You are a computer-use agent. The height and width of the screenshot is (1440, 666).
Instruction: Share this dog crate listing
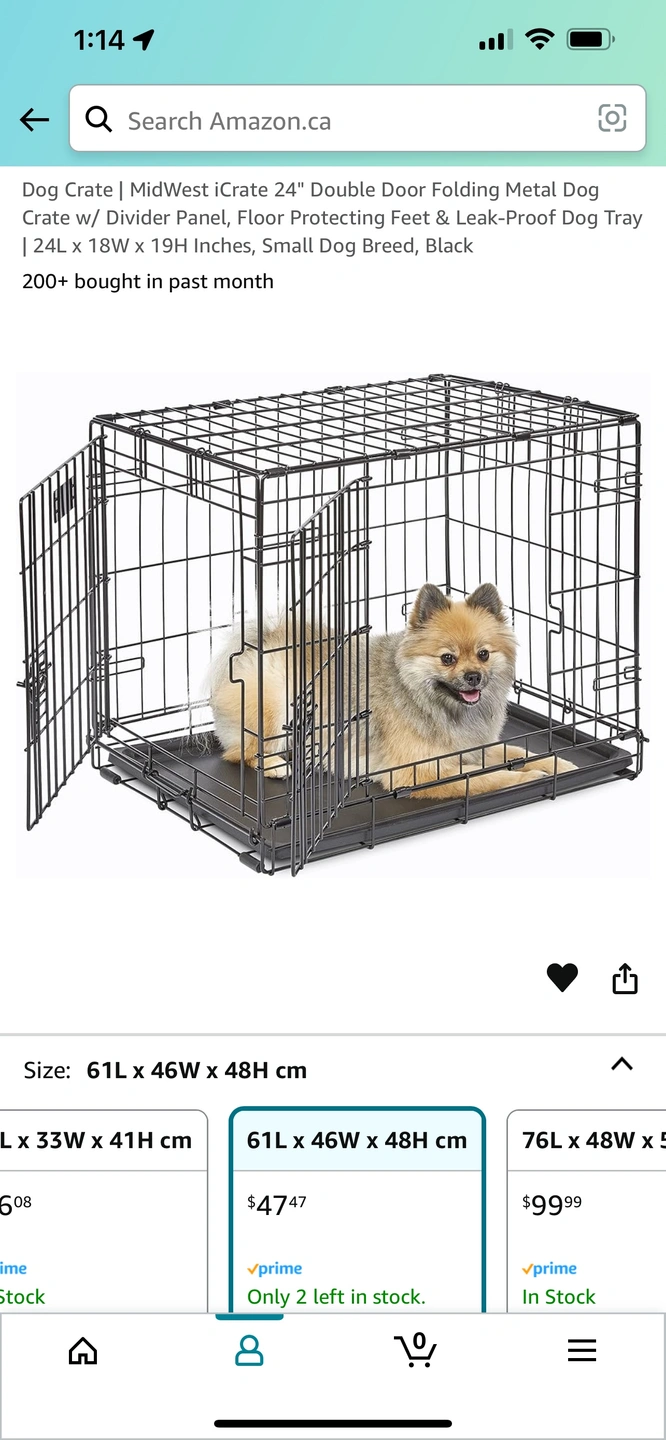pos(625,977)
